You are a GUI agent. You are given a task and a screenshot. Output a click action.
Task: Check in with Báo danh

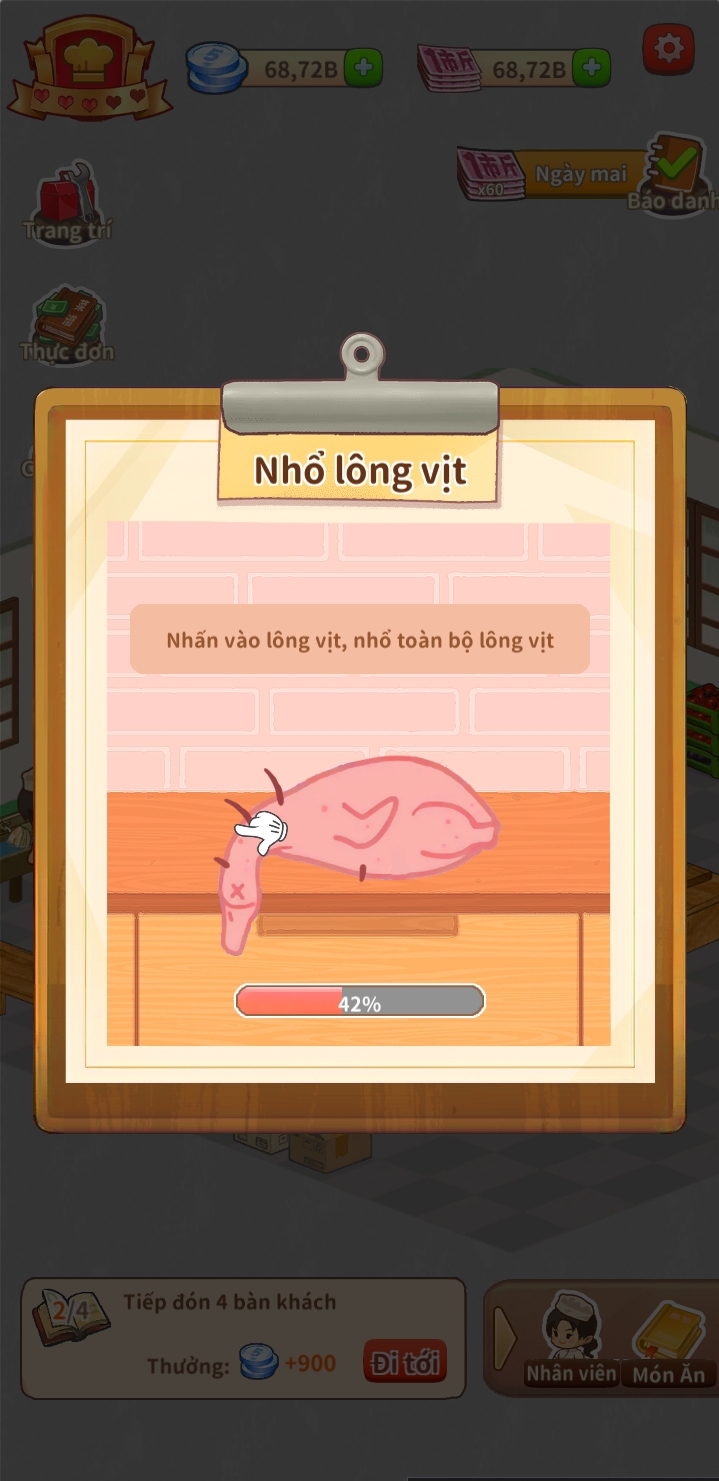point(673,174)
